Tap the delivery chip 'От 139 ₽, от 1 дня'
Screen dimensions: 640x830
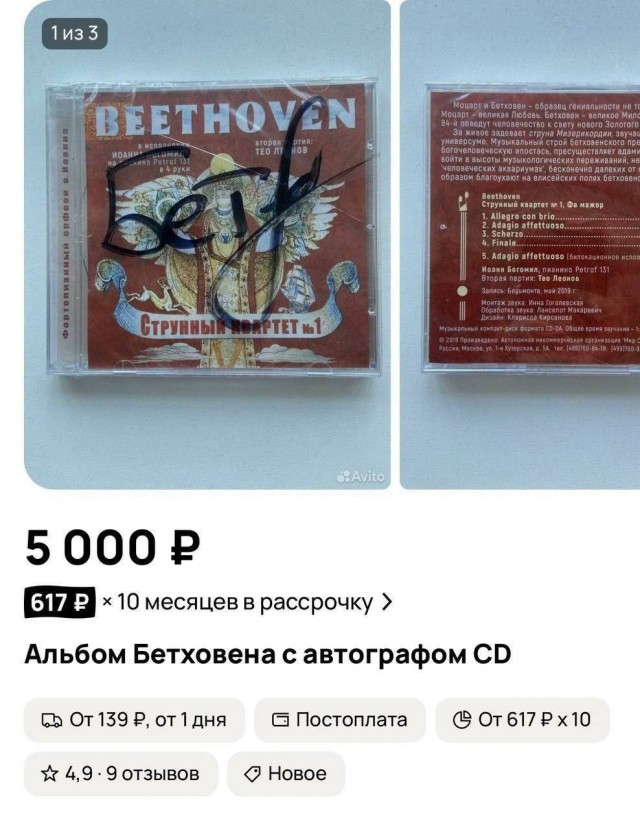pos(134,720)
